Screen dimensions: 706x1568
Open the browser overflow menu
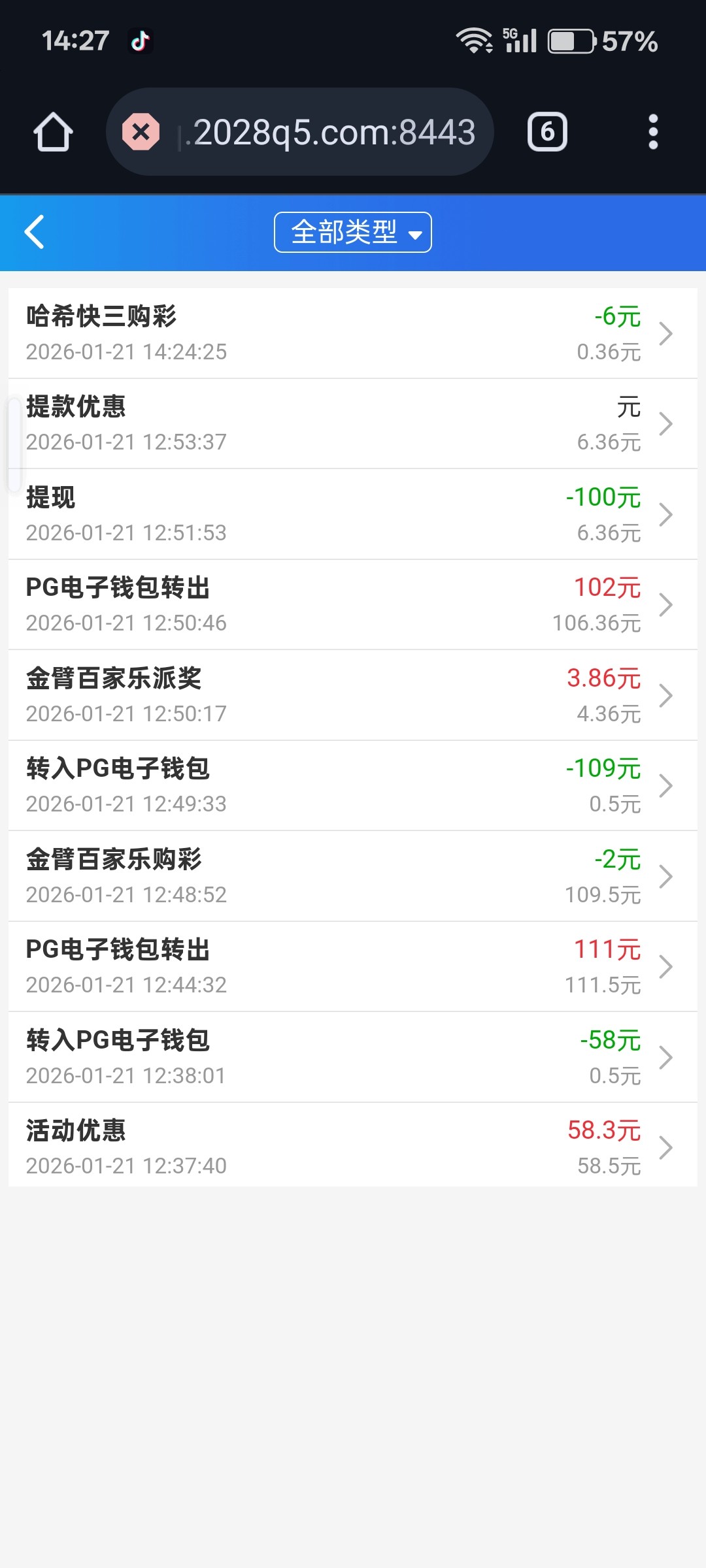point(652,132)
